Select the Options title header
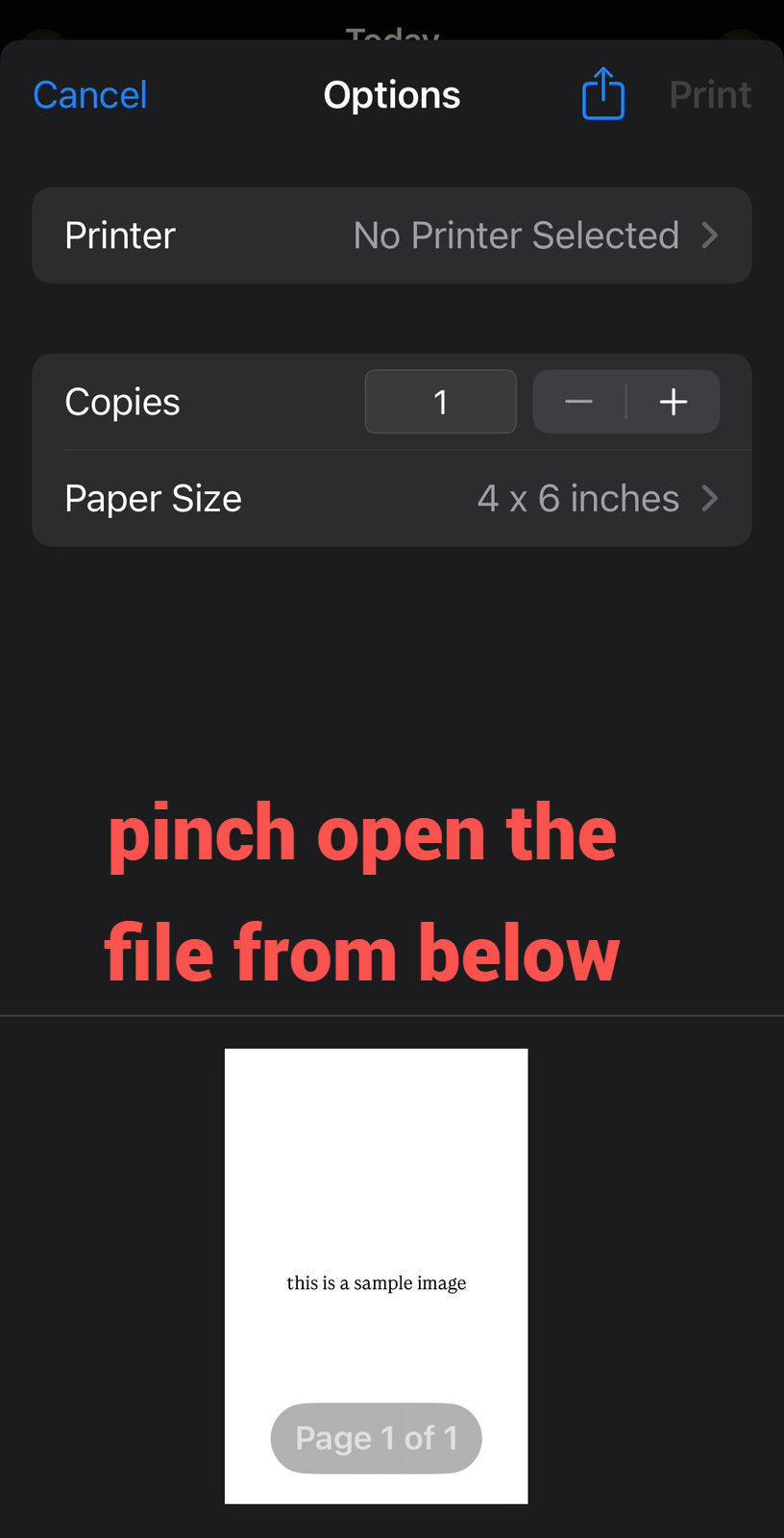This screenshot has height=1538, width=784. (392, 93)
